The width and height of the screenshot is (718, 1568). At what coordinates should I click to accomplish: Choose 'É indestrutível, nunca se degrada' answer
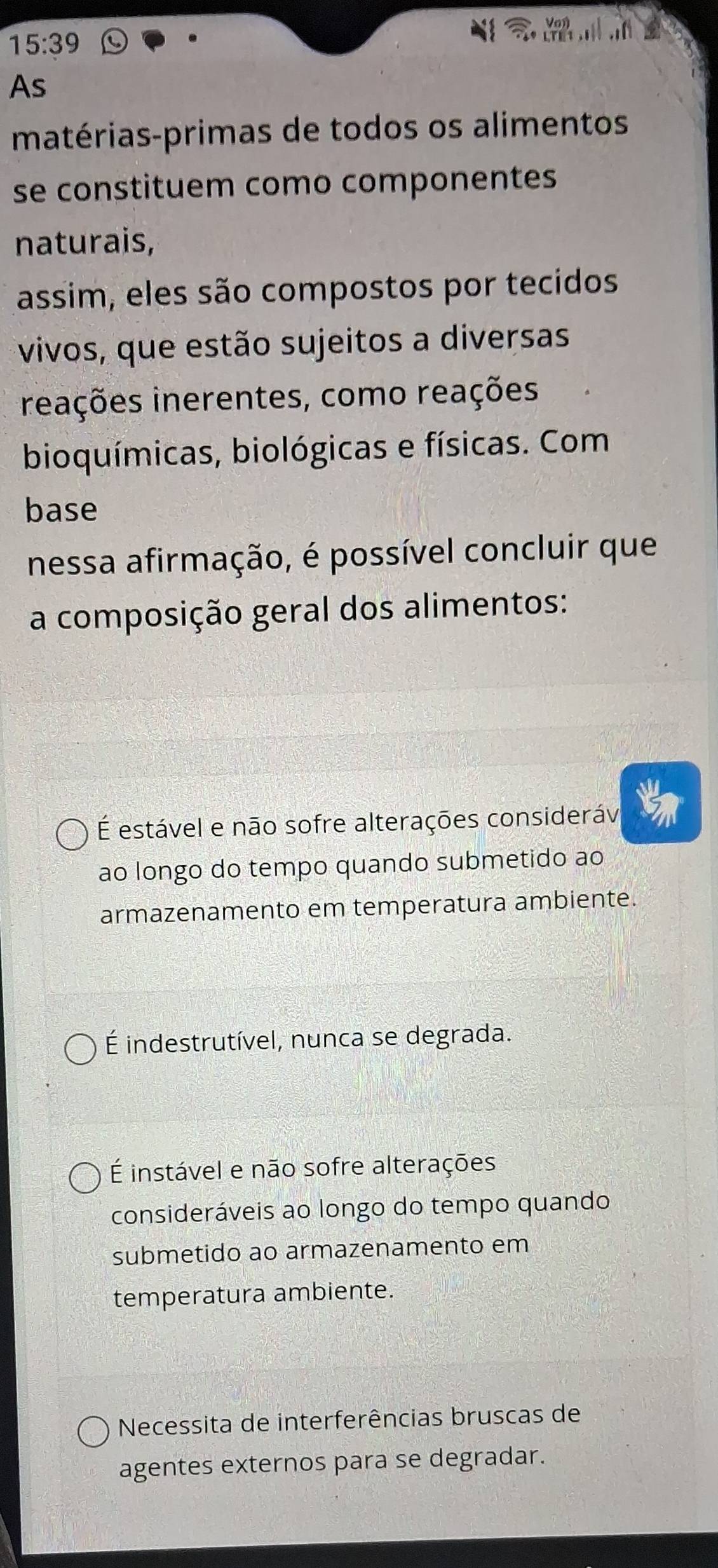click(81, 1051)
